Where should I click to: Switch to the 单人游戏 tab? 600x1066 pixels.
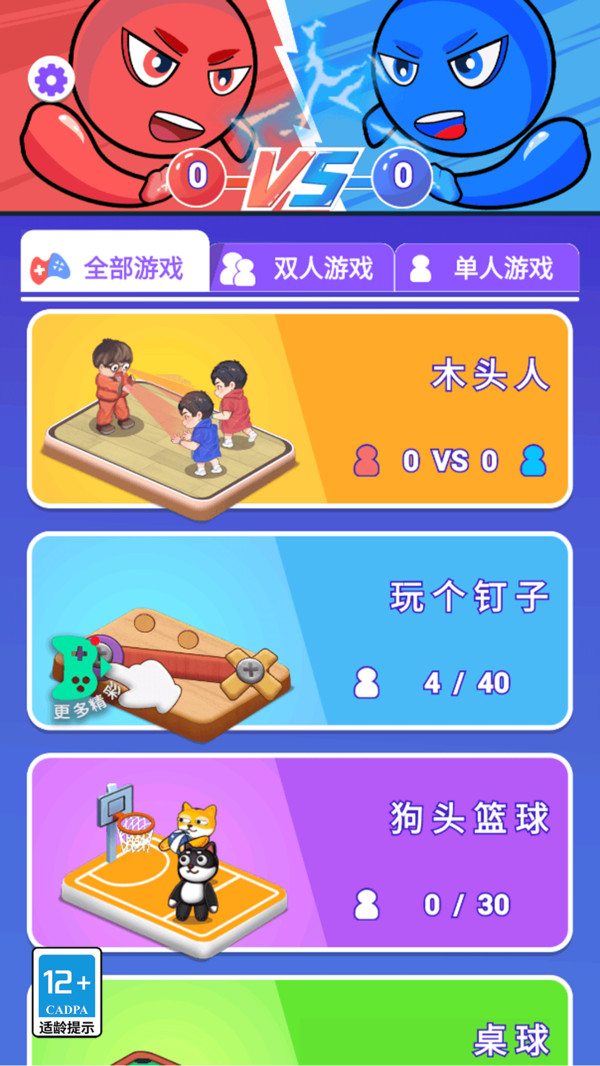[487, 268]
